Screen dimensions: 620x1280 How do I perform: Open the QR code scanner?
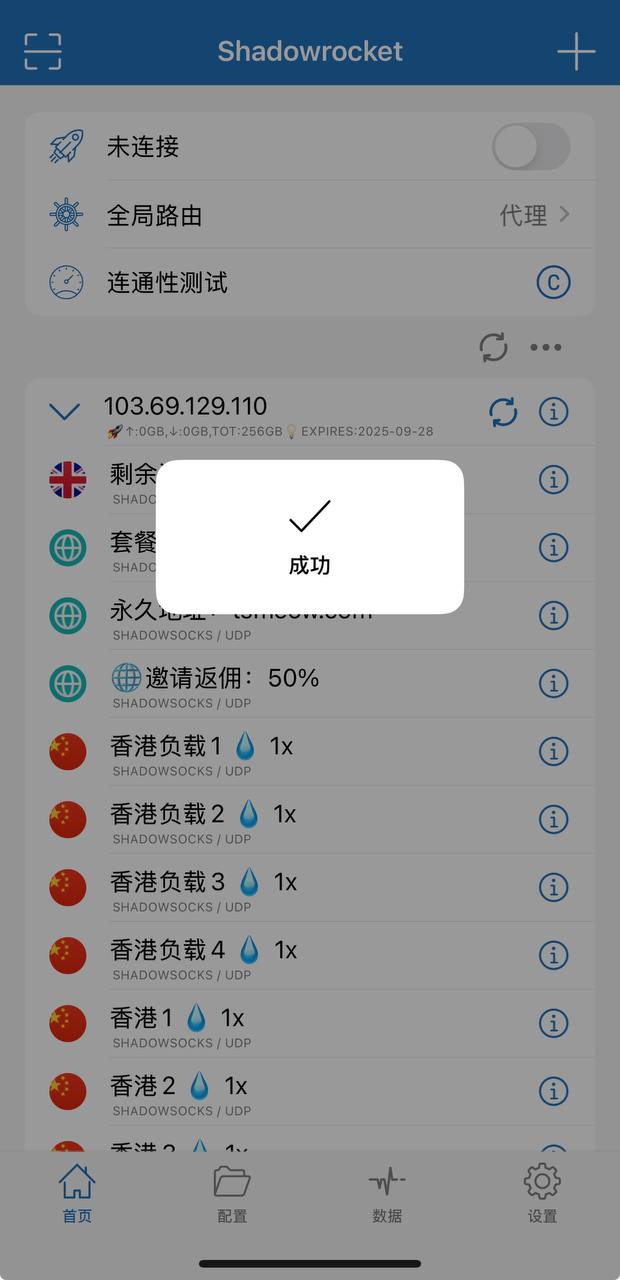(43, 51)
